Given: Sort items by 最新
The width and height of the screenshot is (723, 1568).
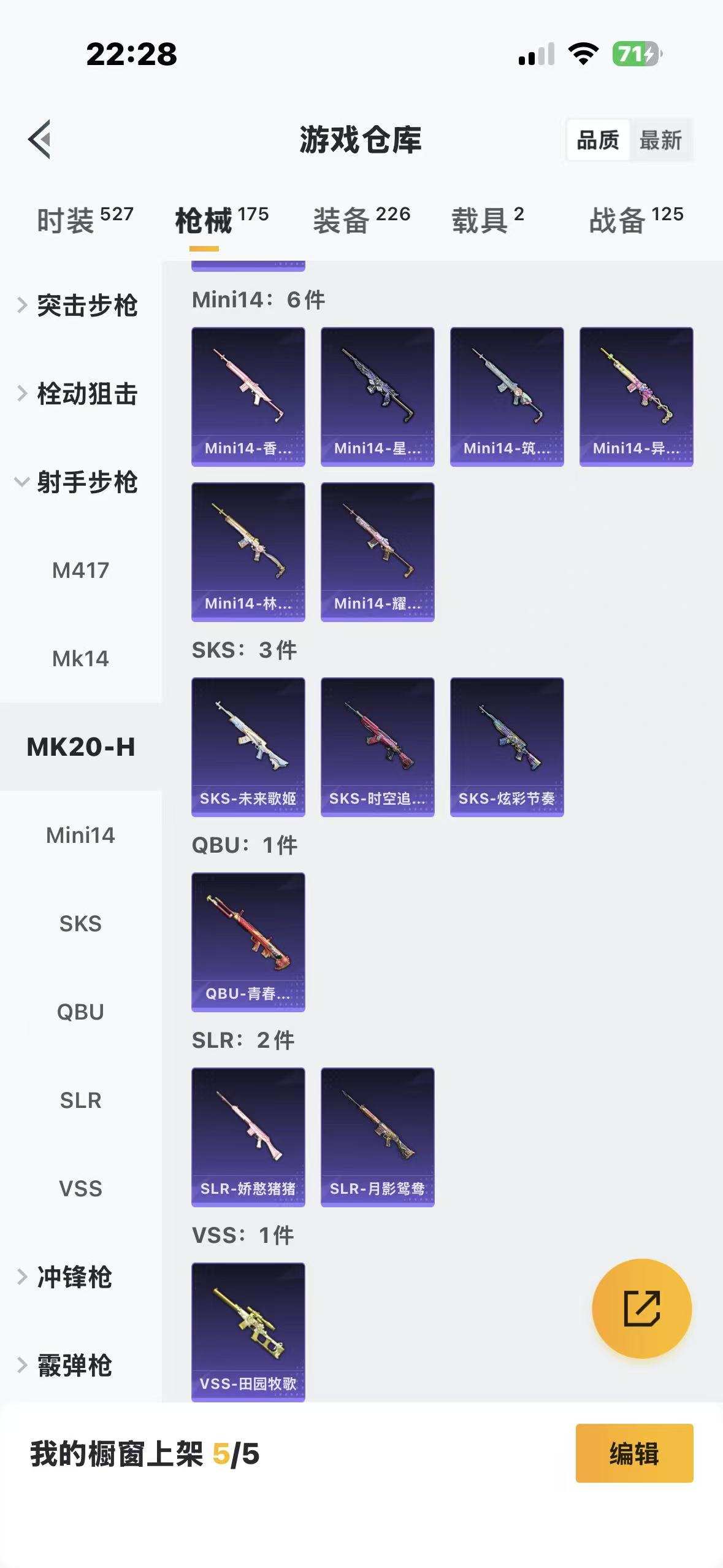Looking at the screenshot, I should pos(660,140).
